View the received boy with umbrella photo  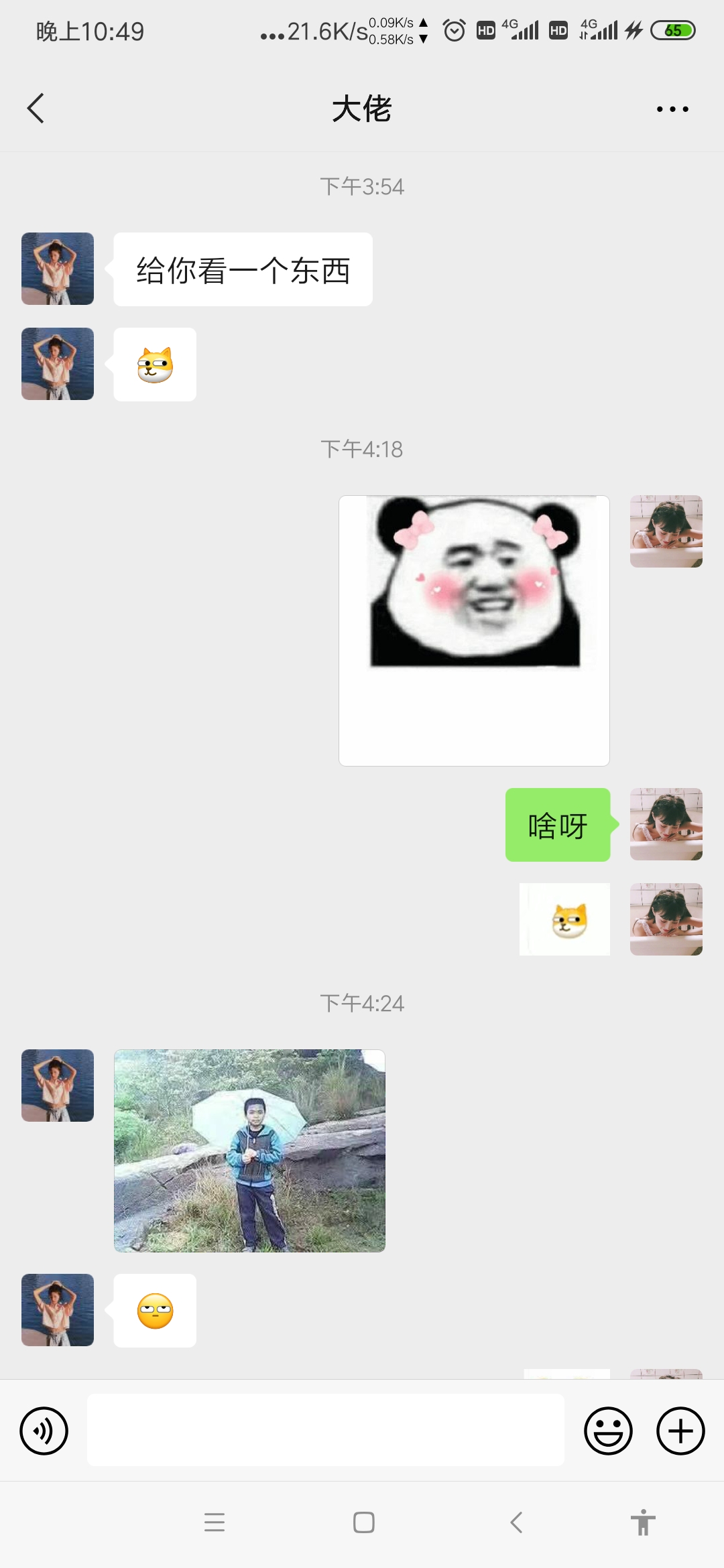(249, 1151)
